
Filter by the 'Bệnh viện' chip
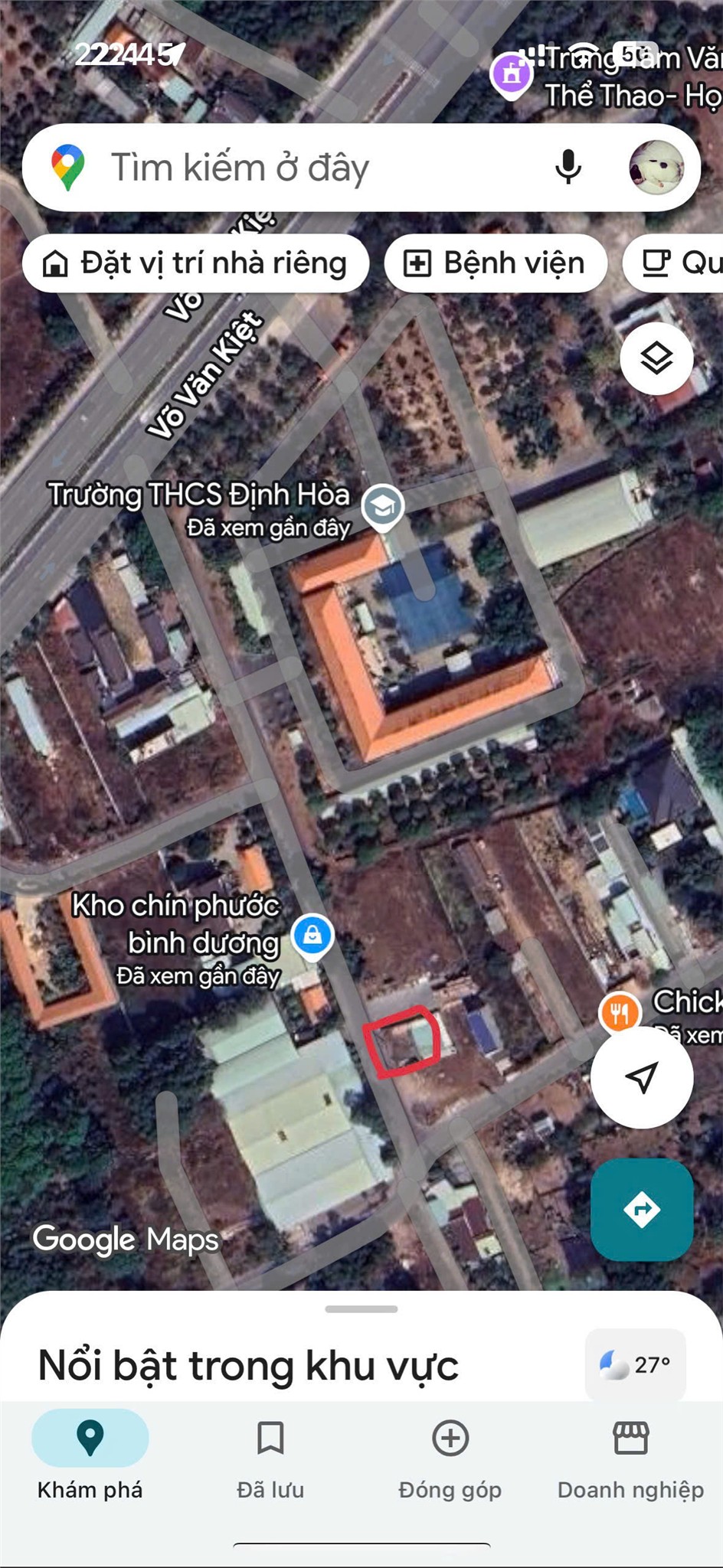496,263
